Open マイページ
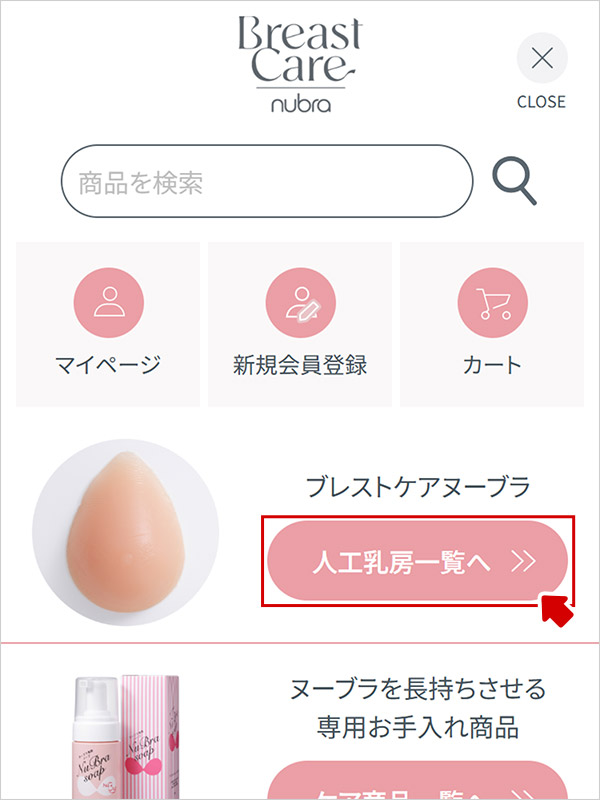 click(x=106, y=324)
